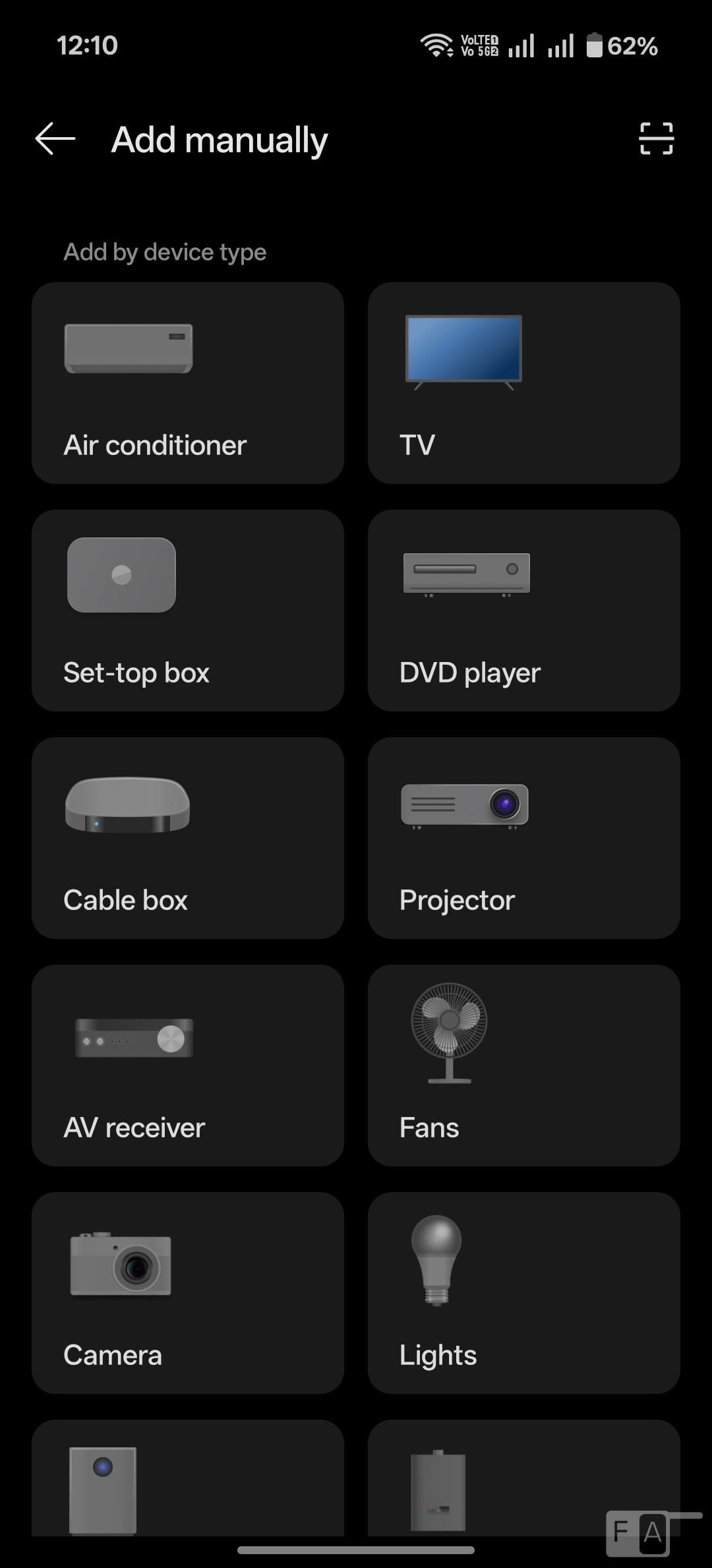Choose the AV receiver card
The image size is (712, 1568).
188,1066
